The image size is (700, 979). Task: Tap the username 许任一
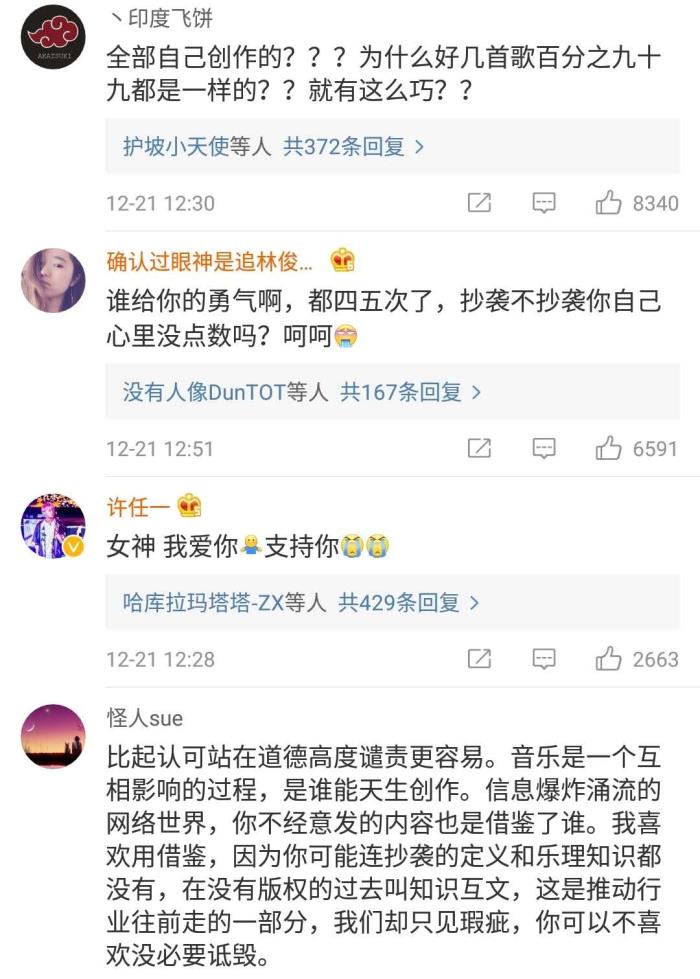138,505
